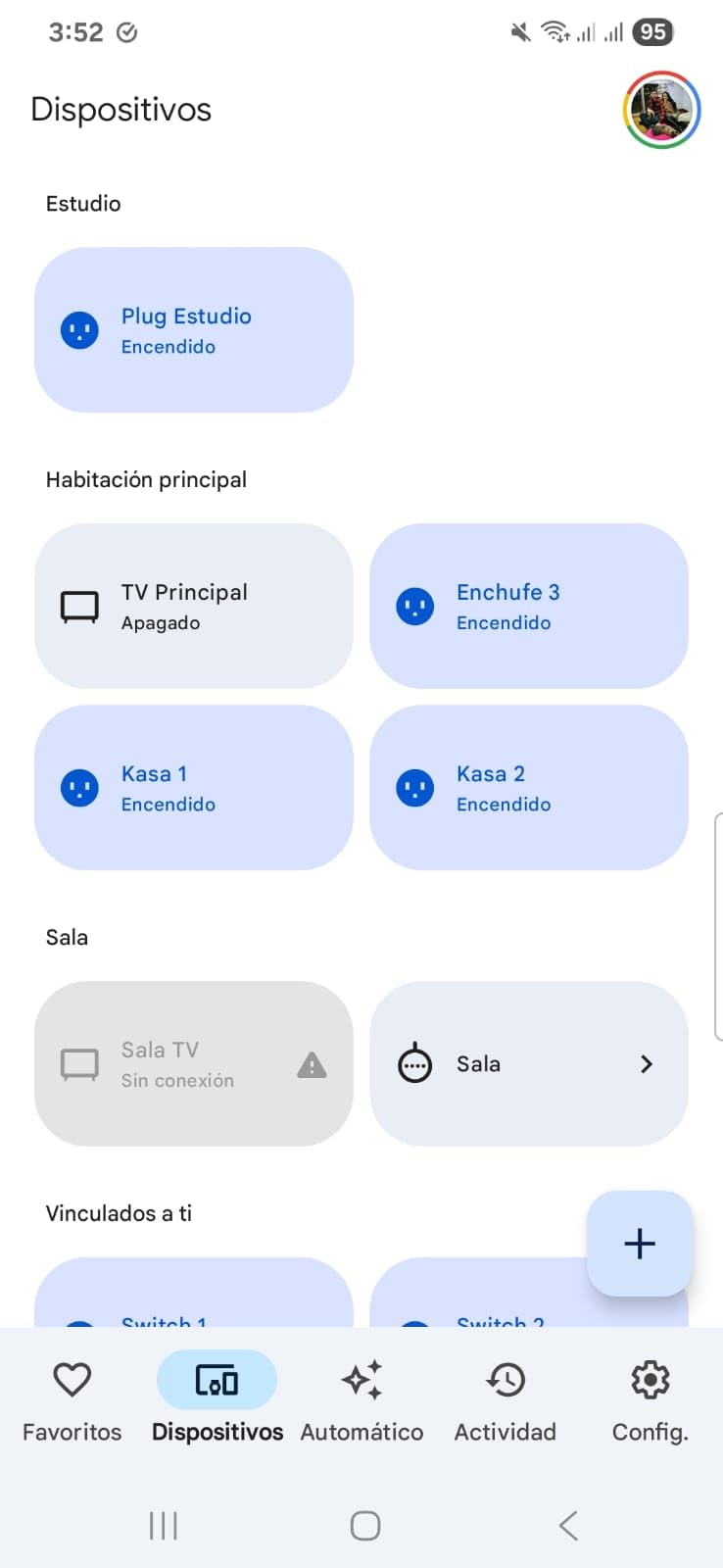Switch to the Config. tab
Image resolution: width=723 pixels, height=1568 pixels.
(x=650, y=1397)
